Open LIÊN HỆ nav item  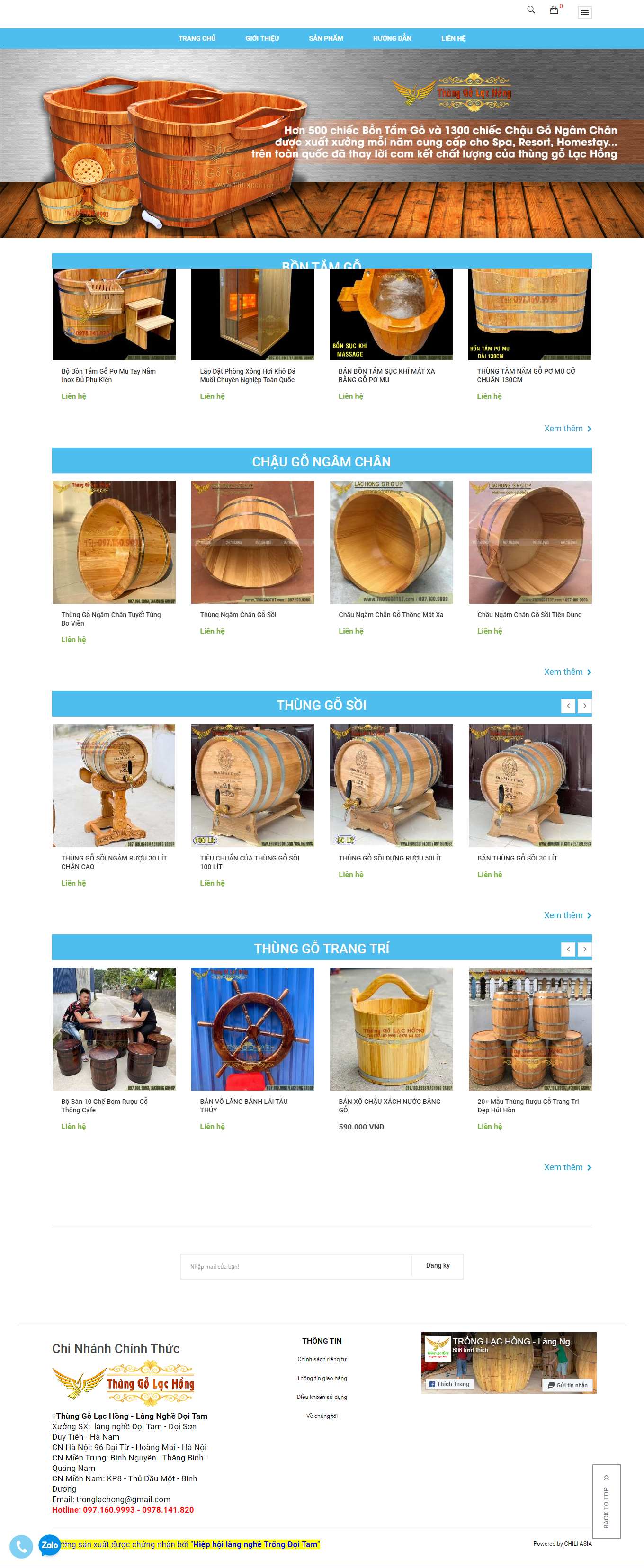point(453,38)
